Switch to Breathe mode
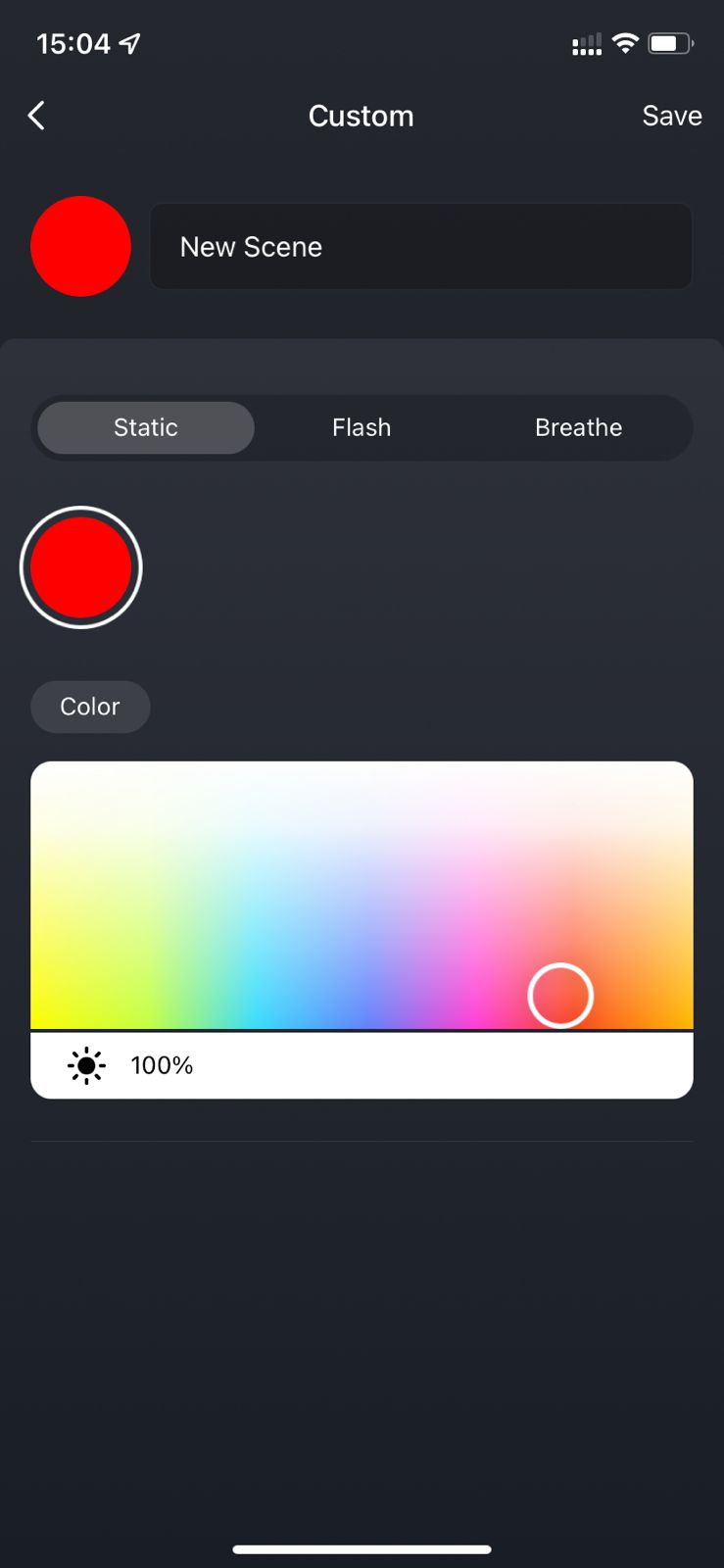 pyautogui.click(x=578, y=427)
